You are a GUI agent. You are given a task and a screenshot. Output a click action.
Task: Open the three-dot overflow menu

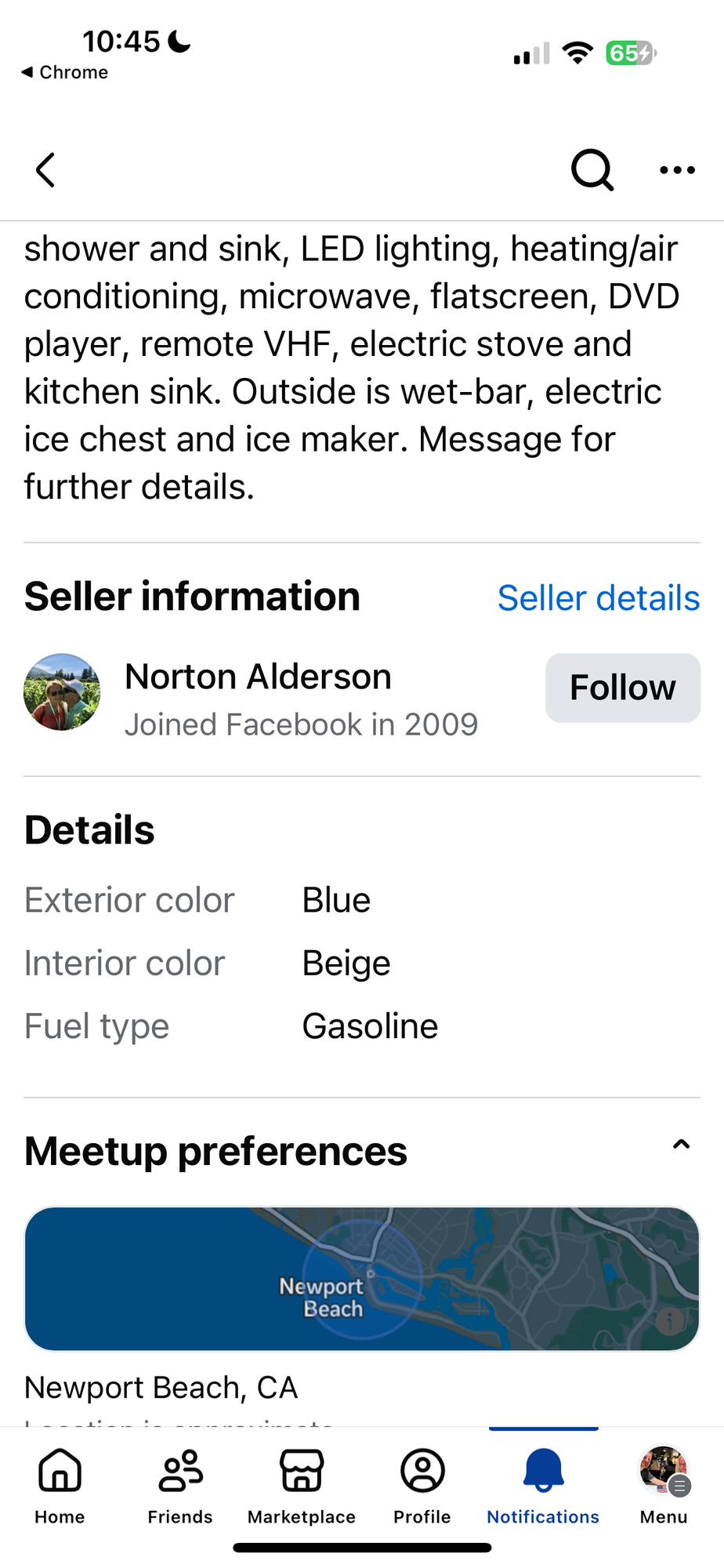[x=677, y=169]
